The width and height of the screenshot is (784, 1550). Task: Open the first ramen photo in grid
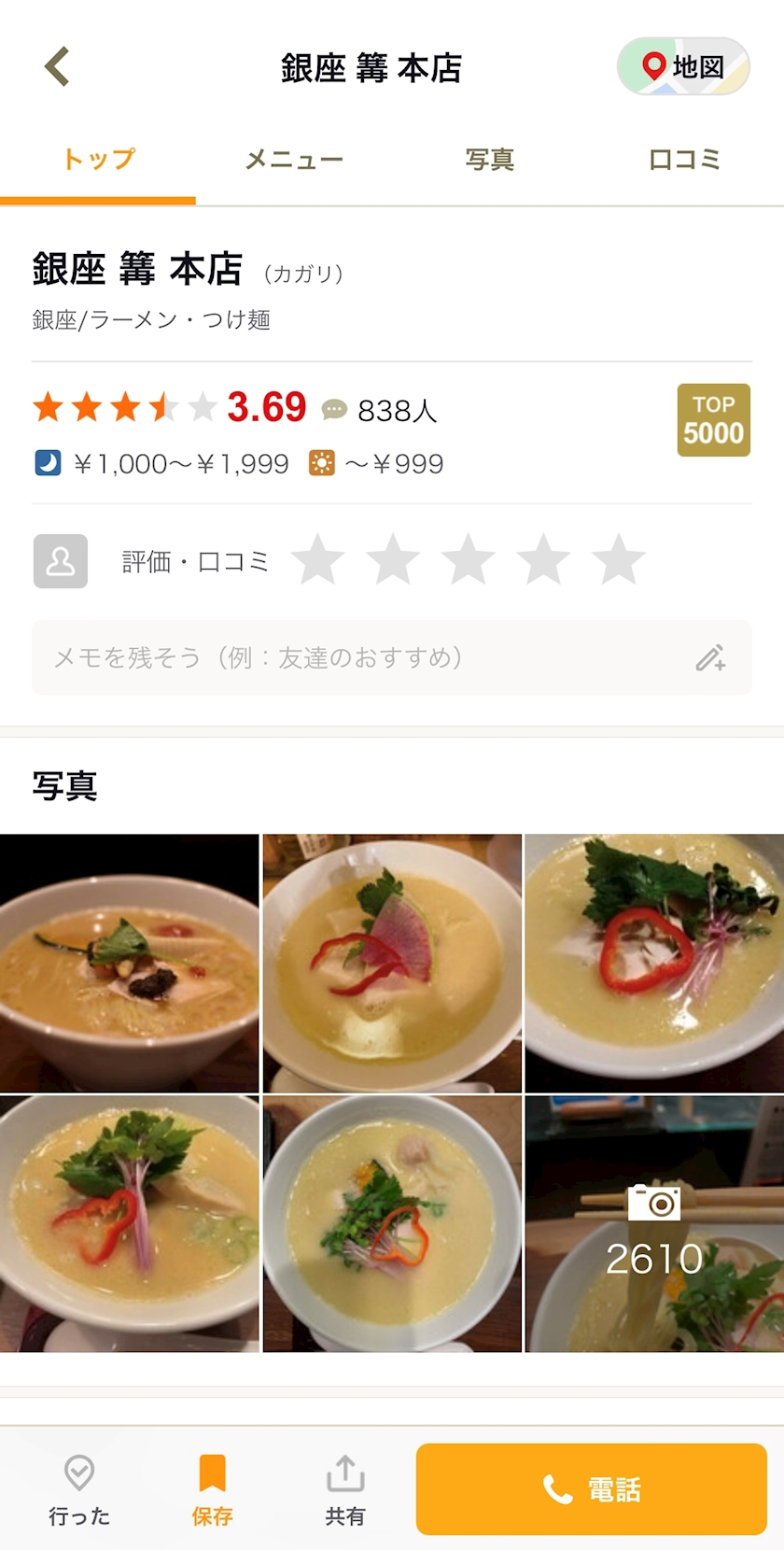tap(130, 963)
